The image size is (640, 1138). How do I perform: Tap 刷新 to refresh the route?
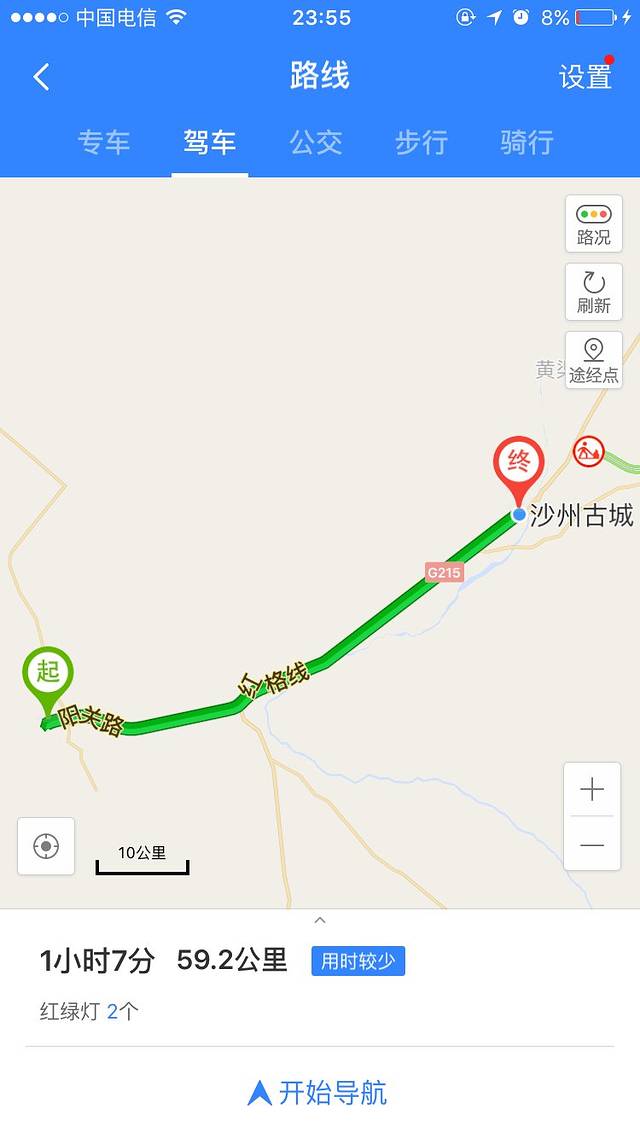[593, 292]
